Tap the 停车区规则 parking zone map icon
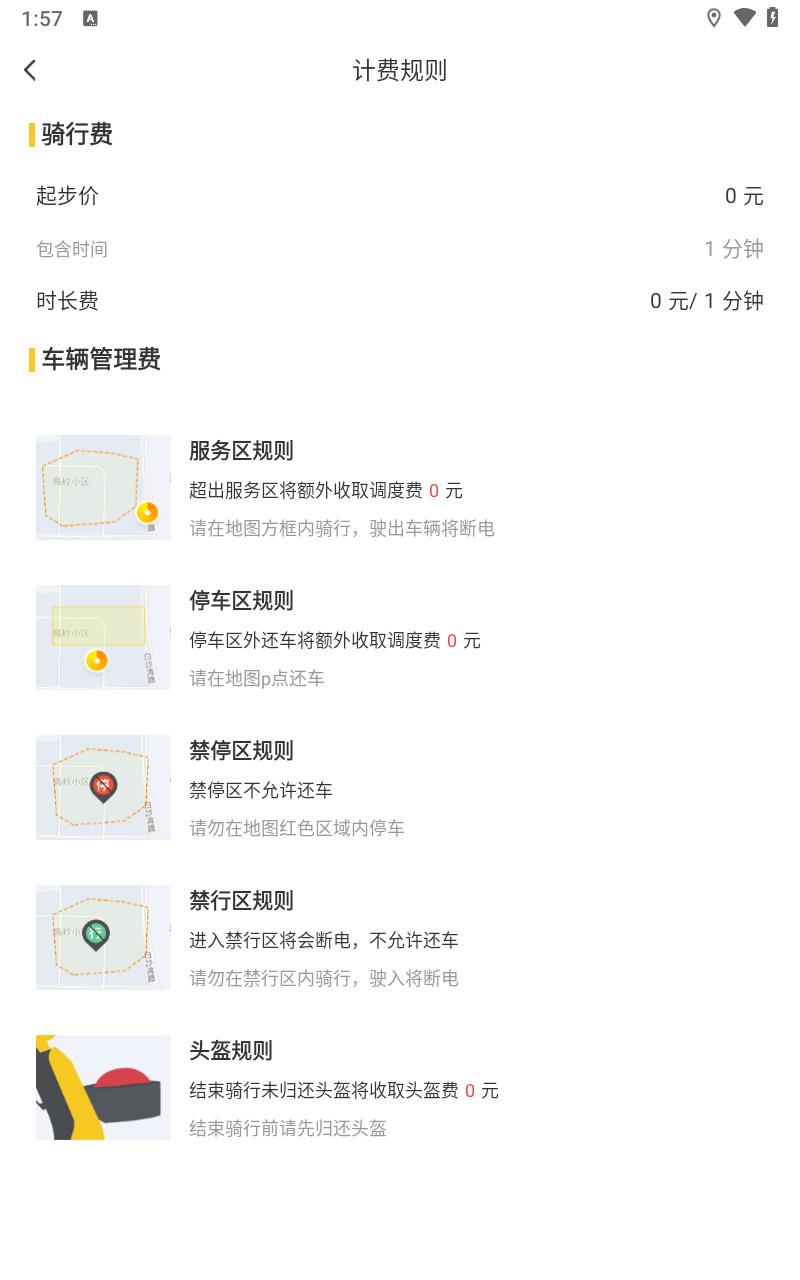 (x=103, y=637)
